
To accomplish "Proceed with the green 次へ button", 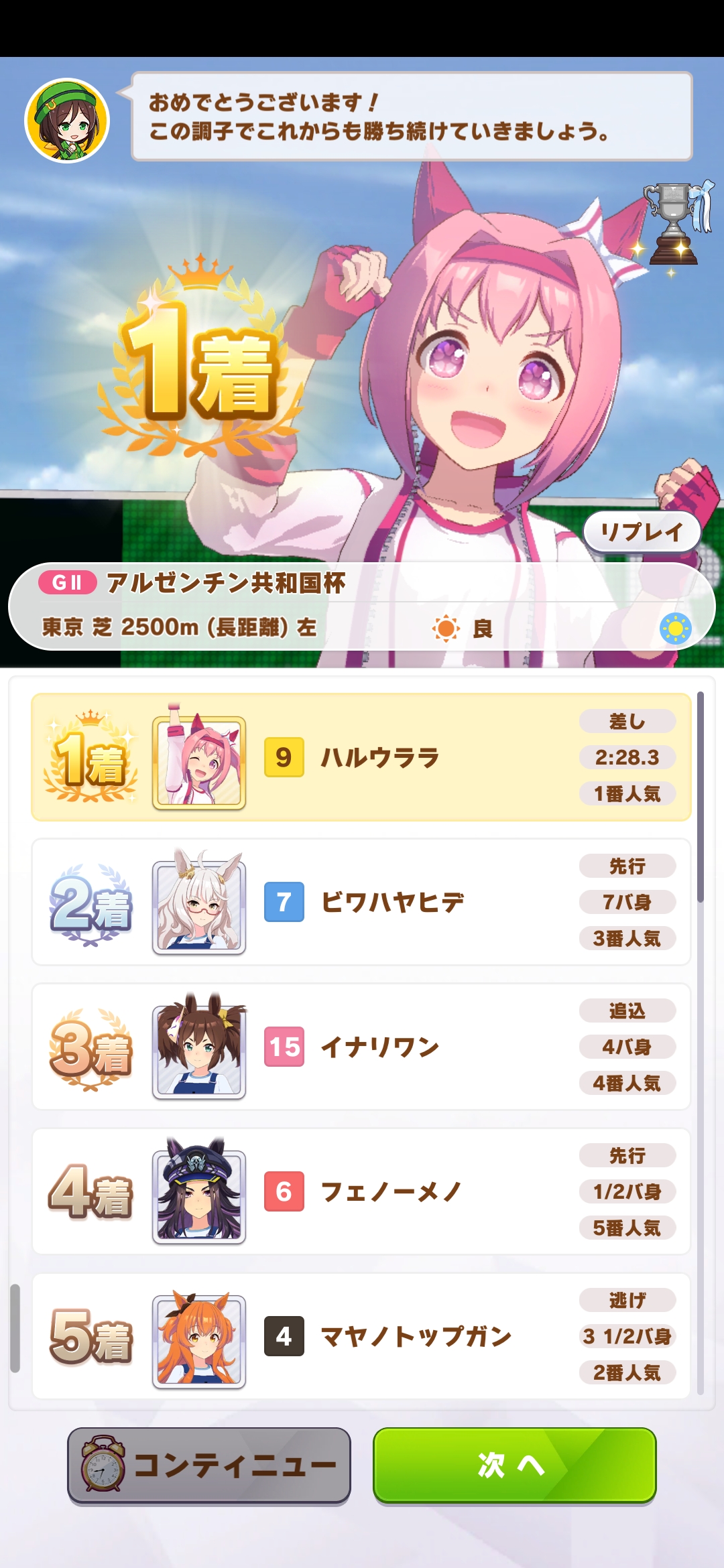I will click(514, 1465).
